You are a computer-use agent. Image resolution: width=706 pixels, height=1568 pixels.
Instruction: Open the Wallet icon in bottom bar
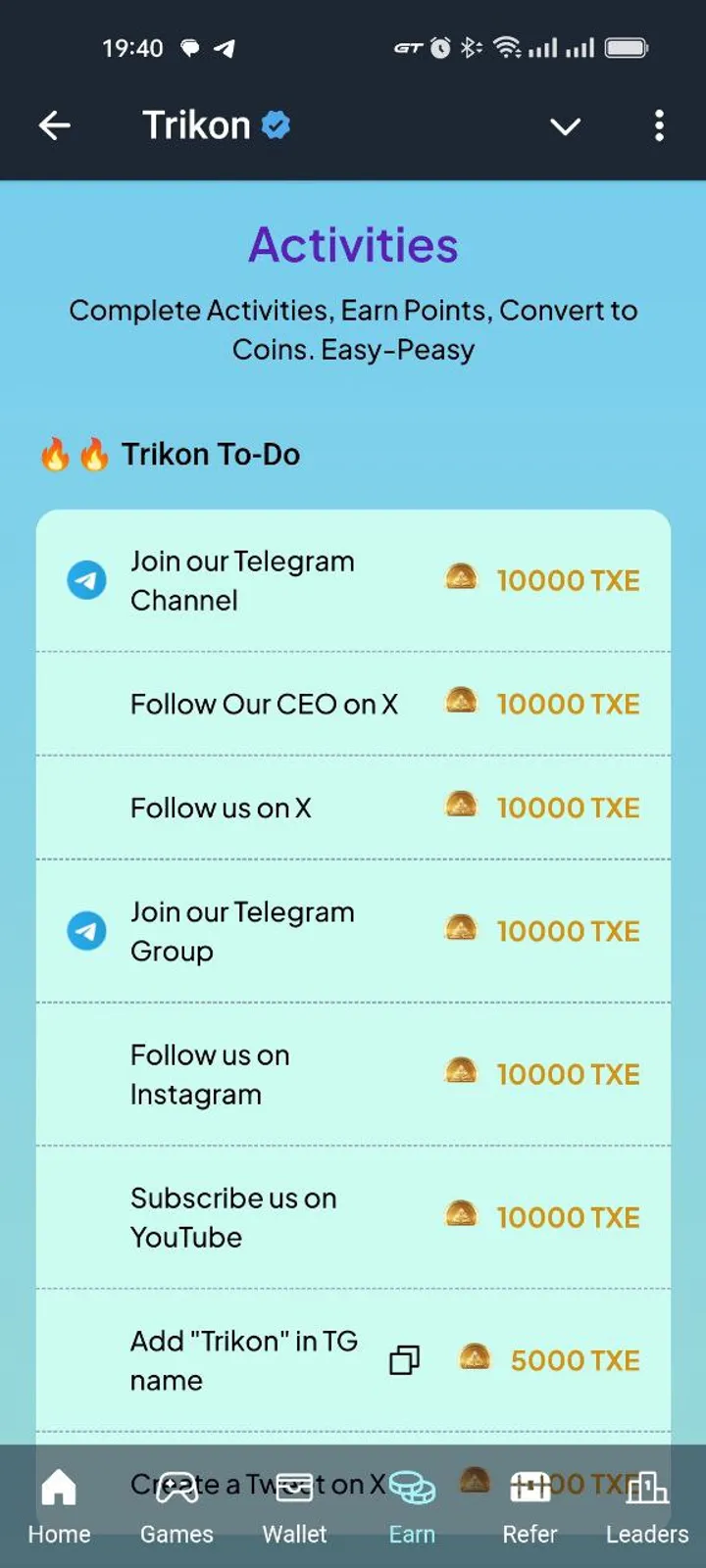coord(294,1487)
